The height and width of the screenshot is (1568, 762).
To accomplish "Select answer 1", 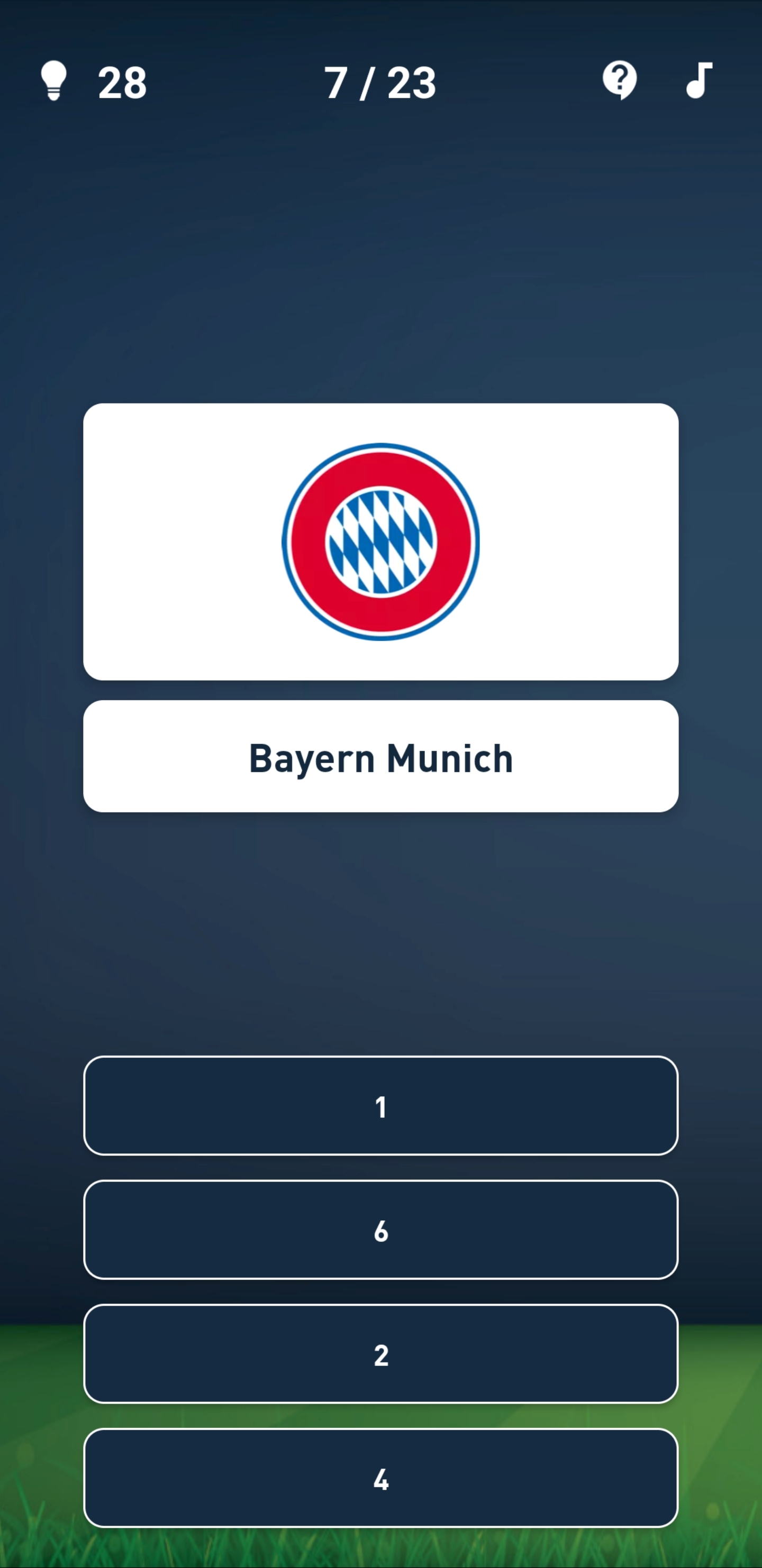I will coord(380,1106).
